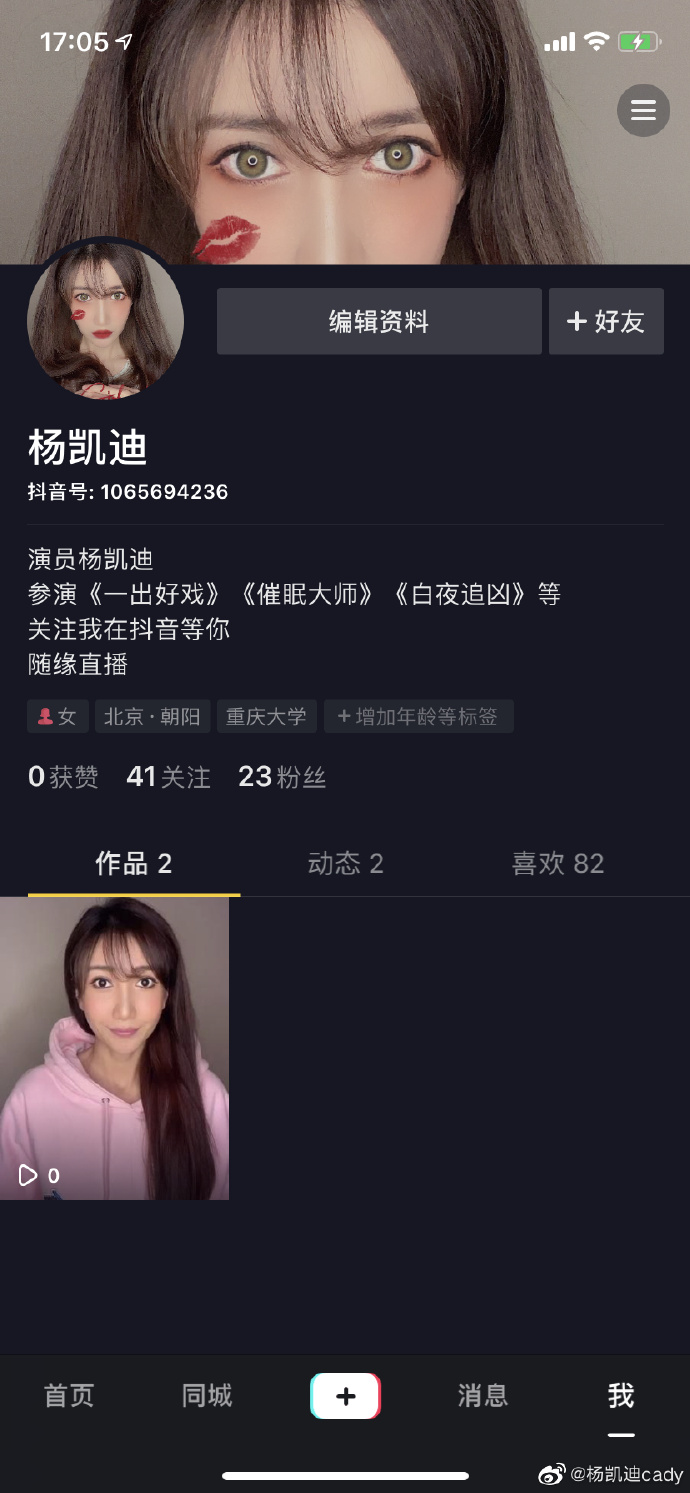The width and height of the screenshot is (690, 1493).
Task: Switch to the 喜欢 82 tab
Action: (557, 863)
